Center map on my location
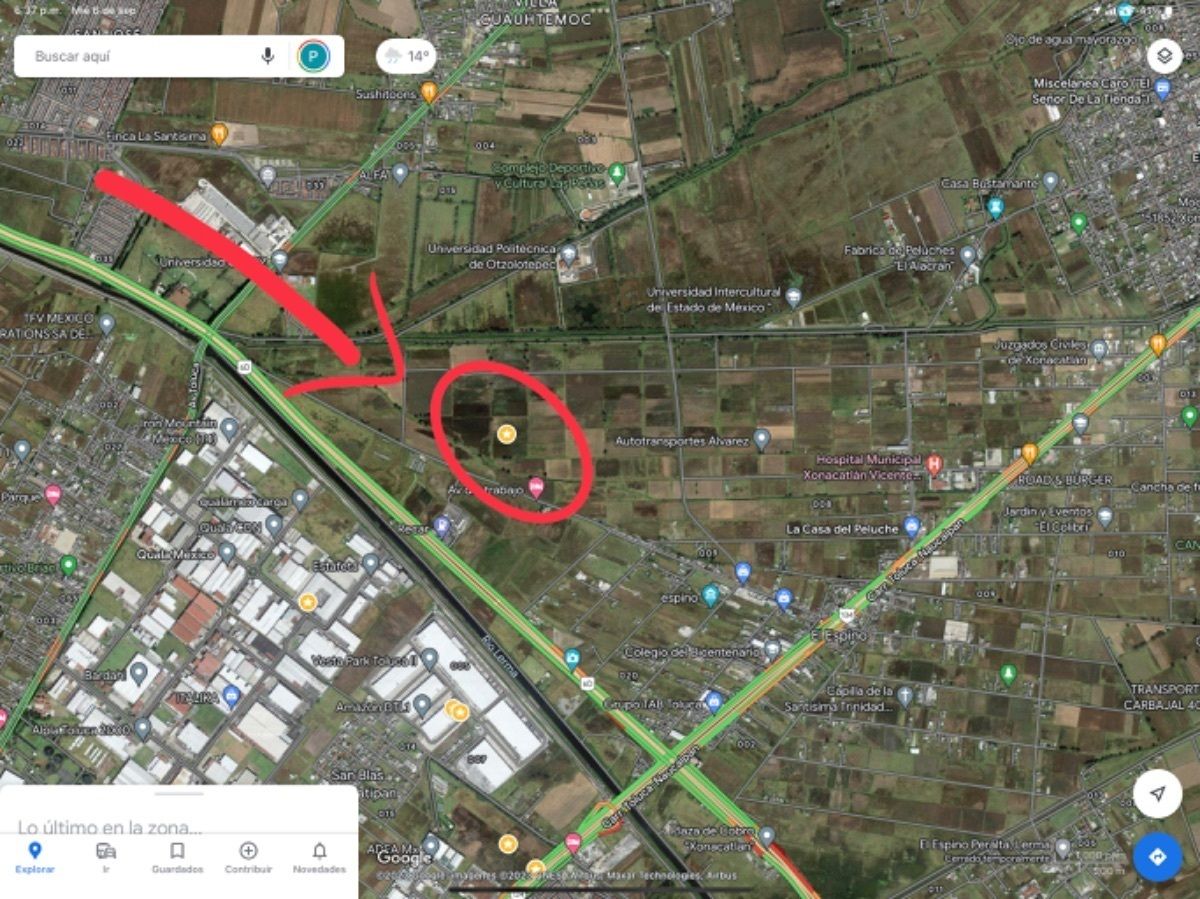This screenshot has height=899, width=1200. (1157, 794)
